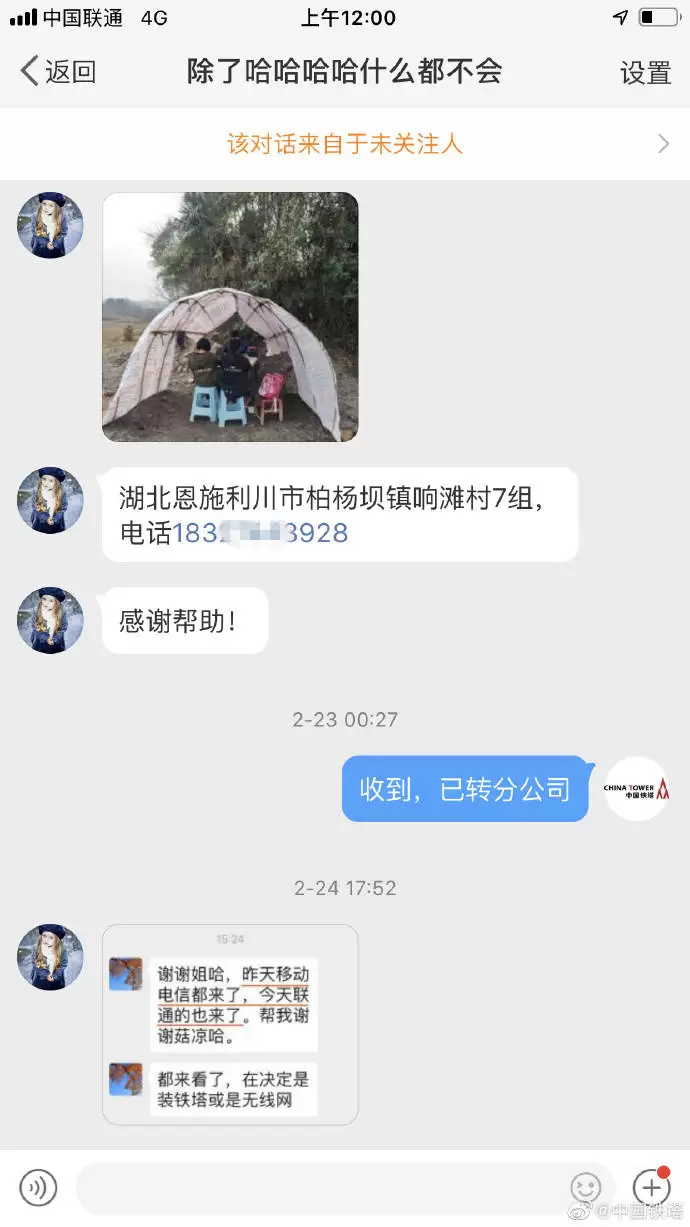View the tent photo message
690x1227 pixels.
click(x=230, y=317)
